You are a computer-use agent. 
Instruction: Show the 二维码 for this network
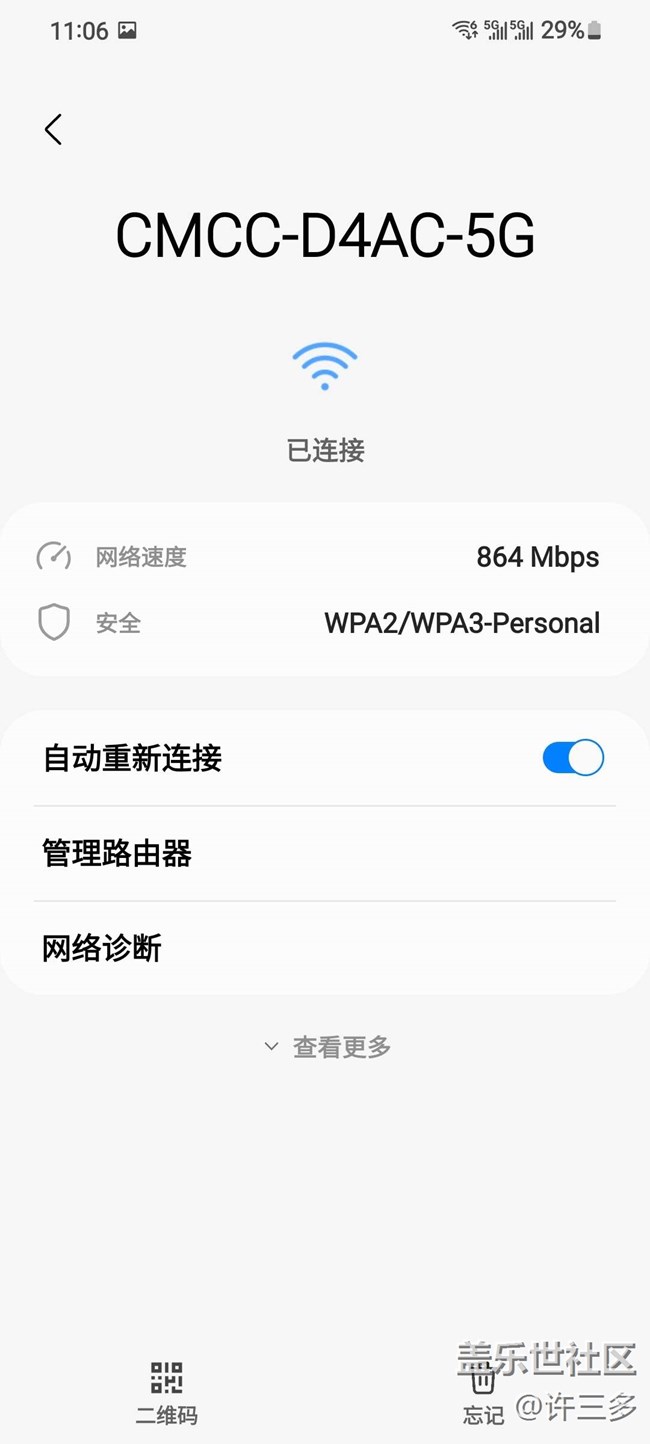(x=166, y=1390)
